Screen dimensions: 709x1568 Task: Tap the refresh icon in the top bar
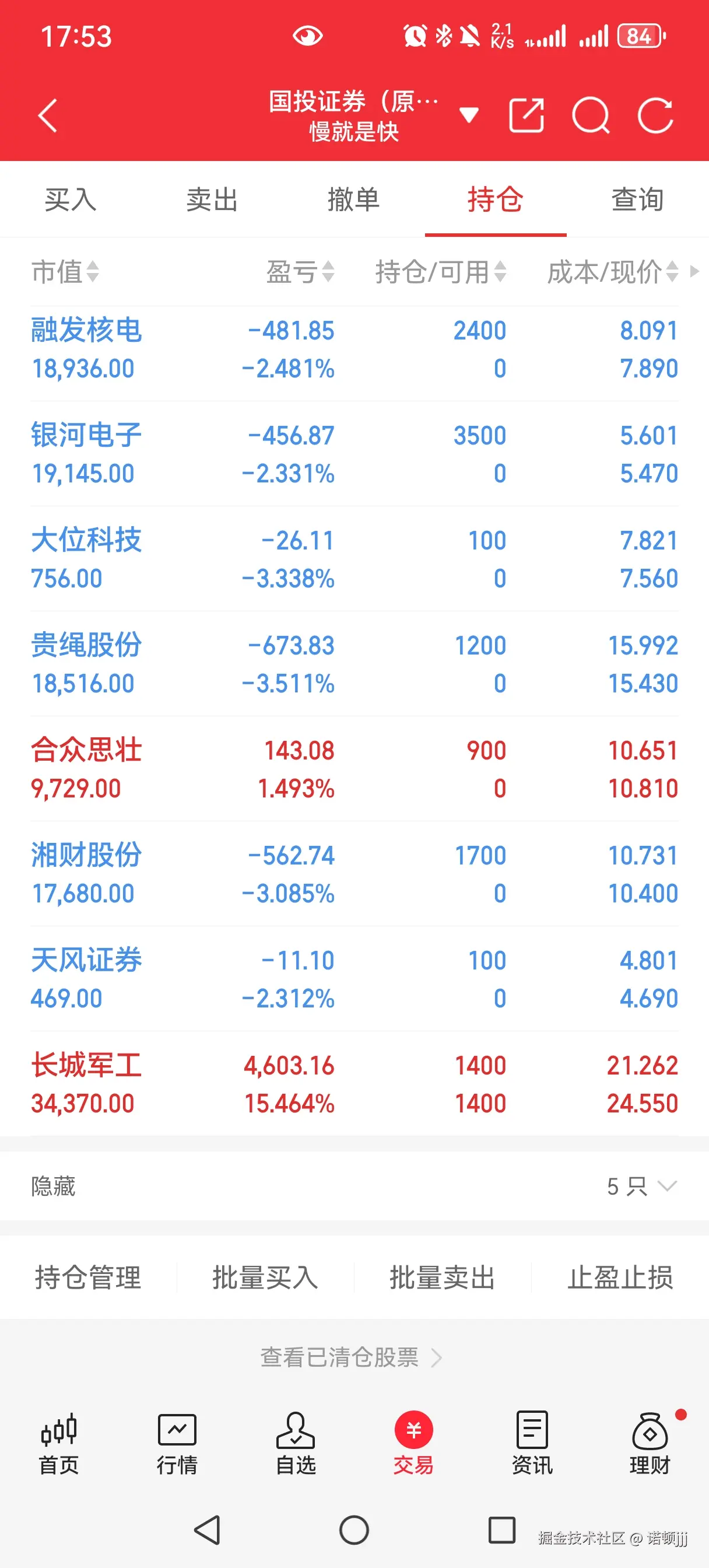pos(657,114)
